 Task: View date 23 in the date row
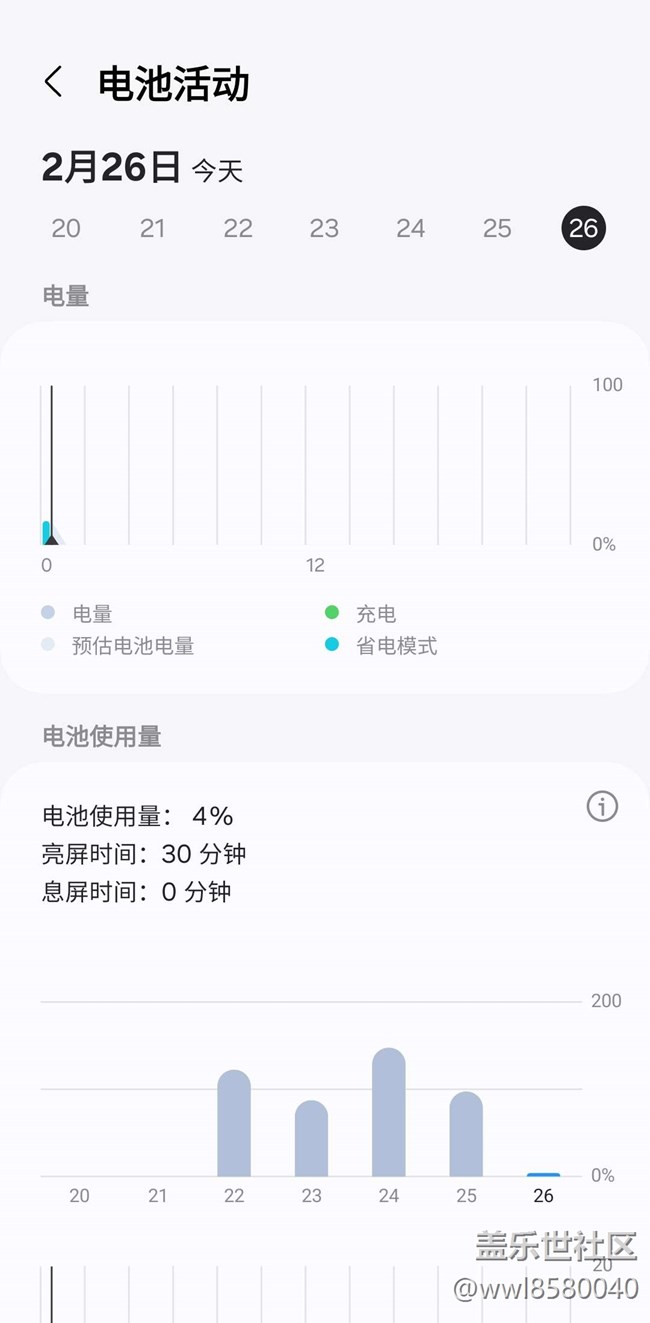[x=324, y=229]
